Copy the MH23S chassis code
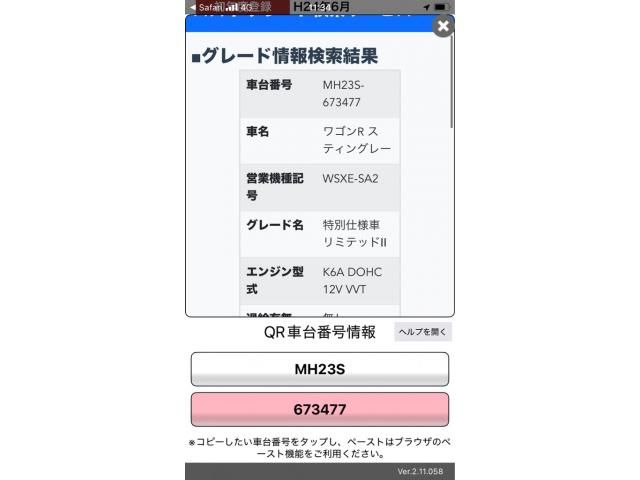Image resolution: width=640 pixels, height=480 pixels. point(319,369)
